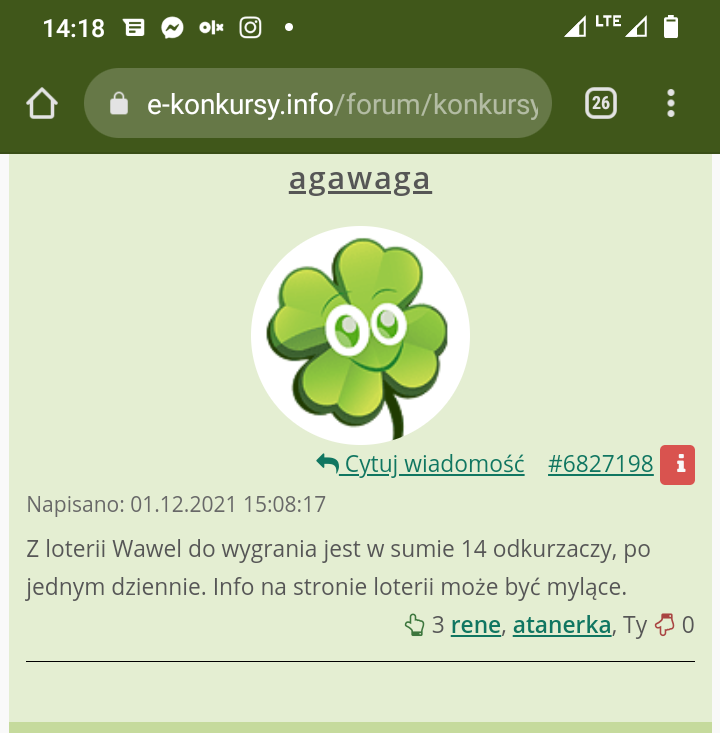Like the post with the thumbs up icon
The image size is (720, 733).
point(414,626)
